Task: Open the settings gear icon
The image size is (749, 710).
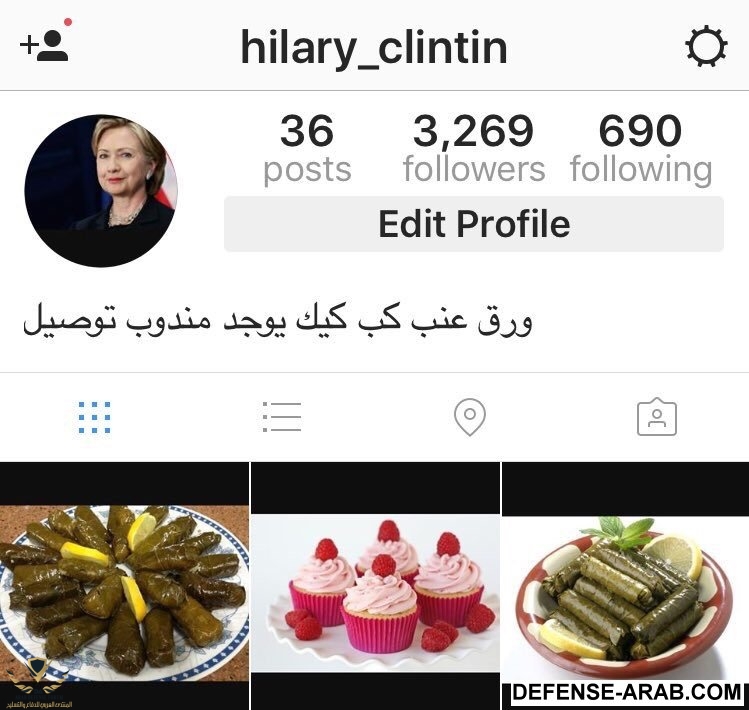Action: pyautogui.click(x=705, y=47)
